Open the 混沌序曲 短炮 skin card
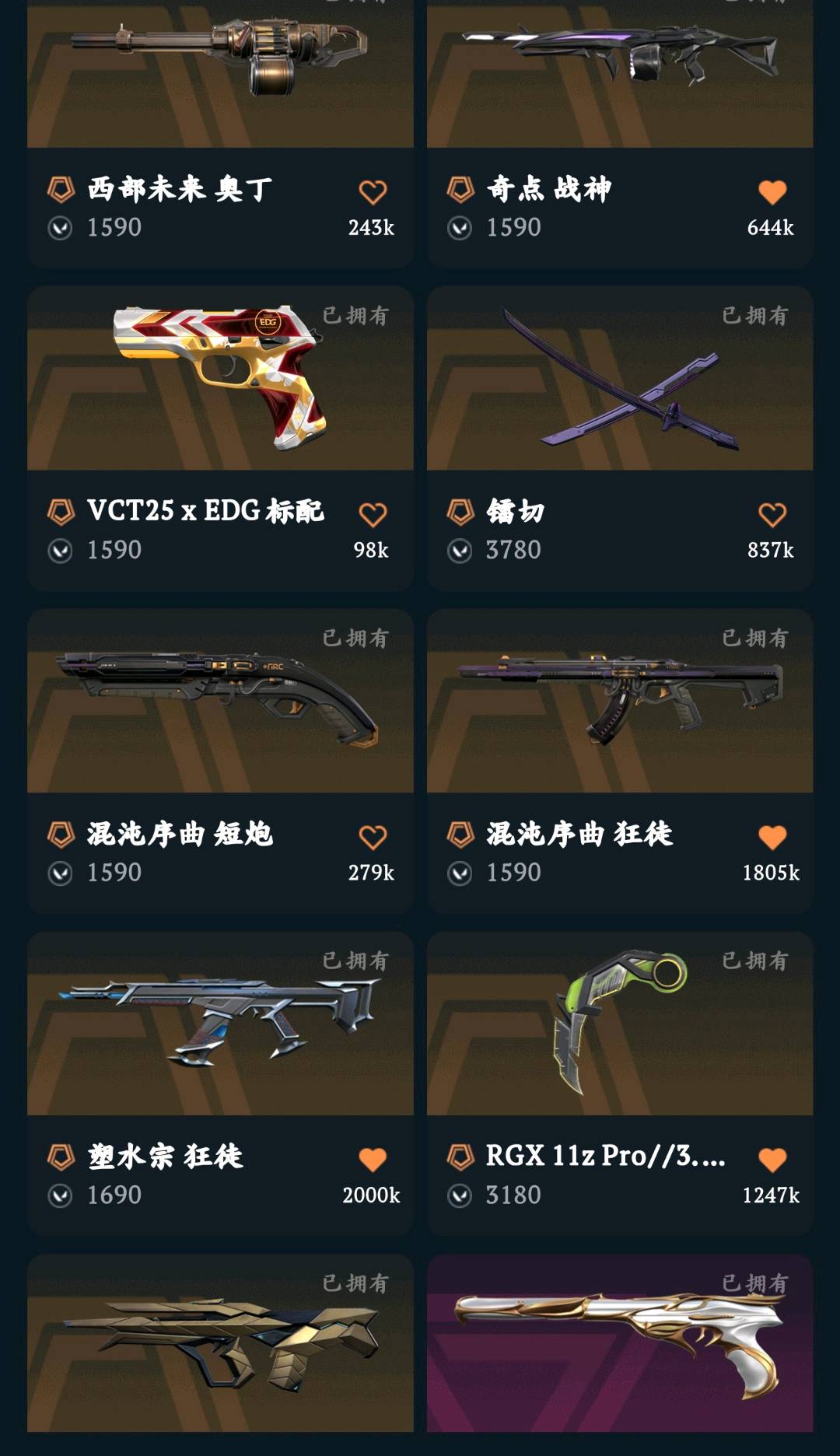The width and height of the screenshot is (840, 1456). click(220, 702)
